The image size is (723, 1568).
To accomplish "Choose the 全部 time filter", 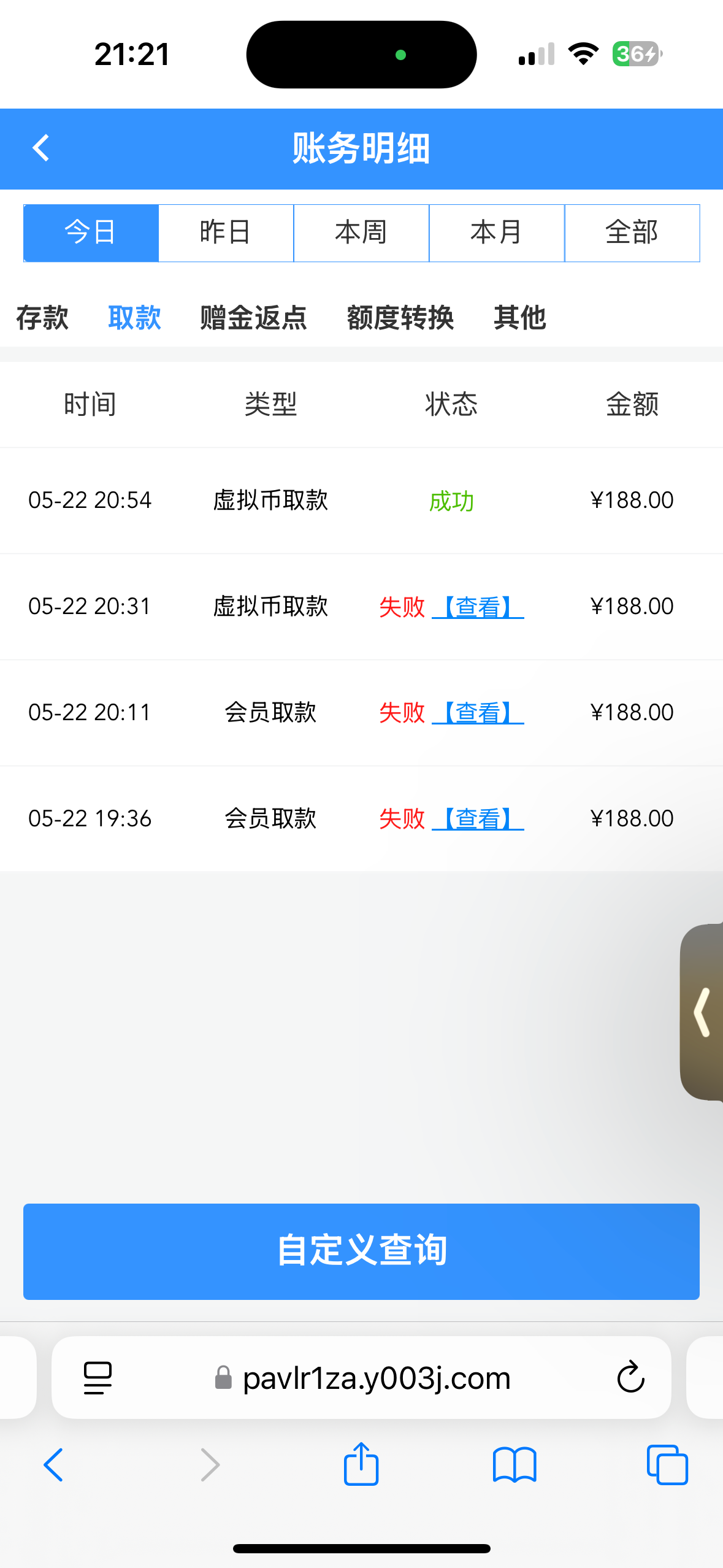I will (632, 233).
